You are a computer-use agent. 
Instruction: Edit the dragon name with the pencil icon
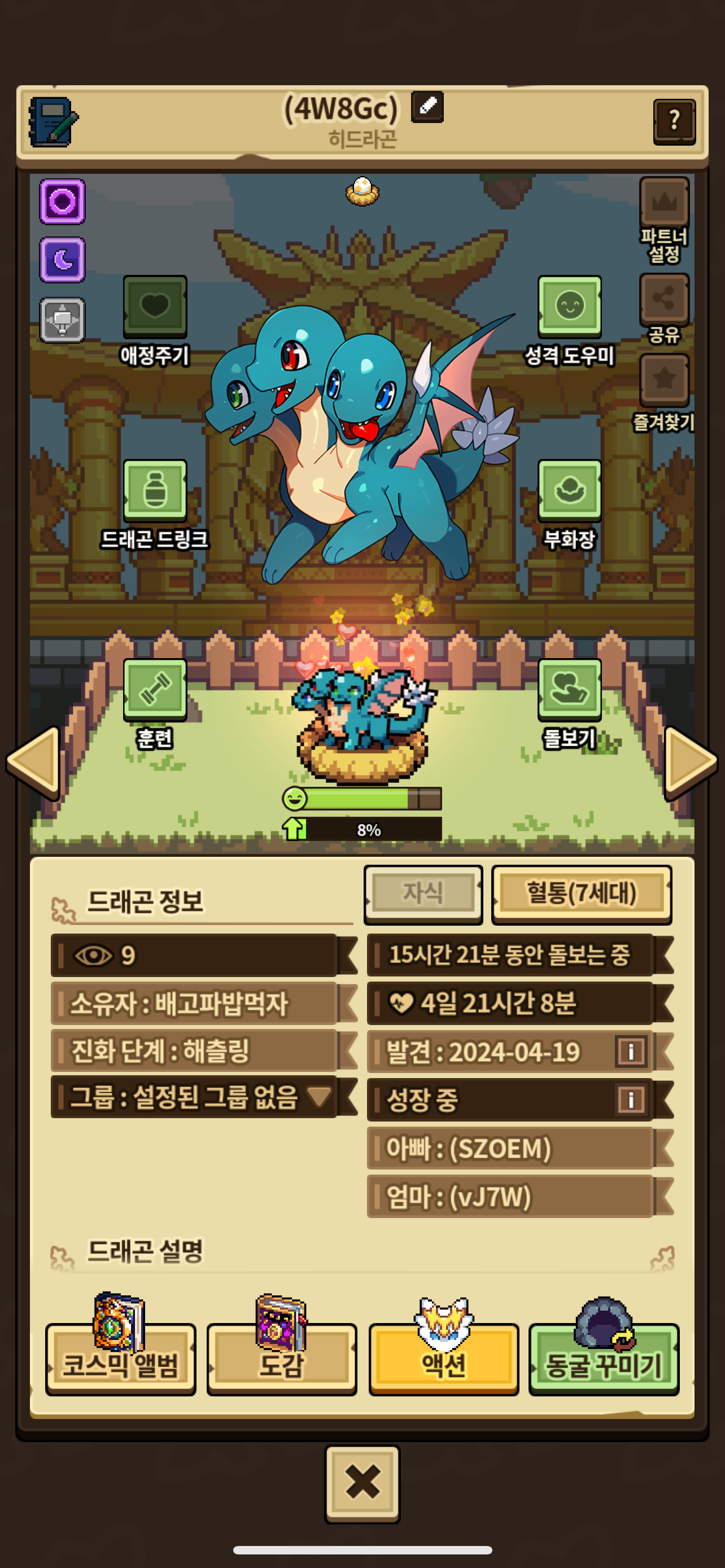coord(427,107)
